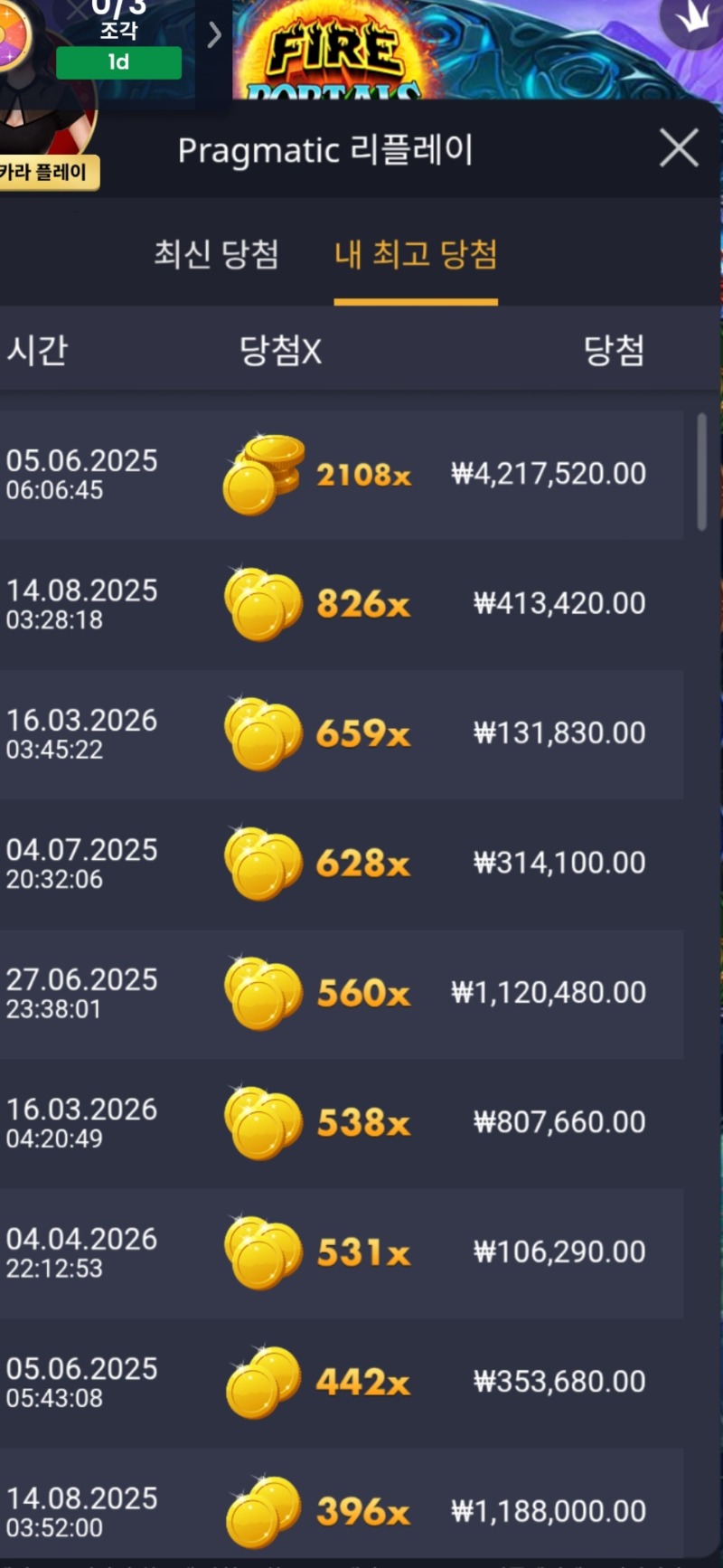The width and height of the screenshot is (723, 1568).
Task: Close the Pragmatic 리플레이 panel
Action: click(x=679, y=148)
